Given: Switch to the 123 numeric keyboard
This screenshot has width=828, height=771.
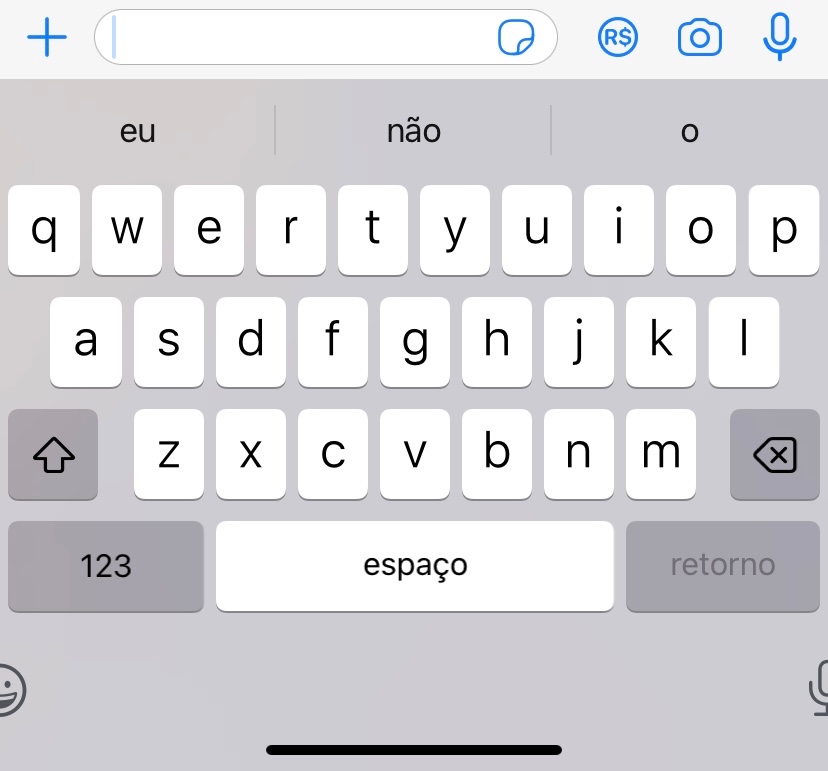Looking at the screenshot, I should [x=106, y=566].
